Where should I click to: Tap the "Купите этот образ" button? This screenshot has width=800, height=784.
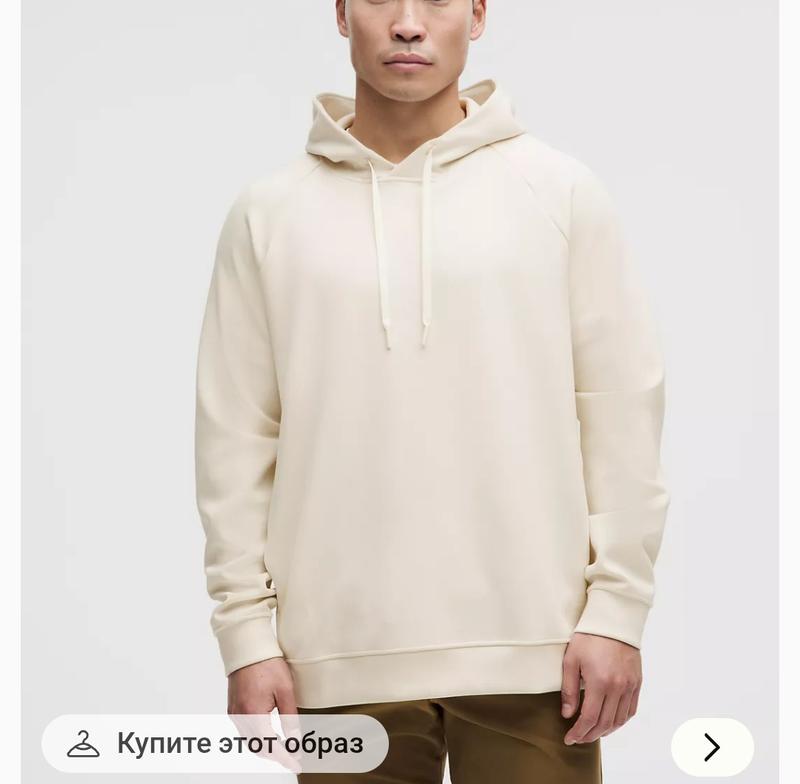point(215,743)
